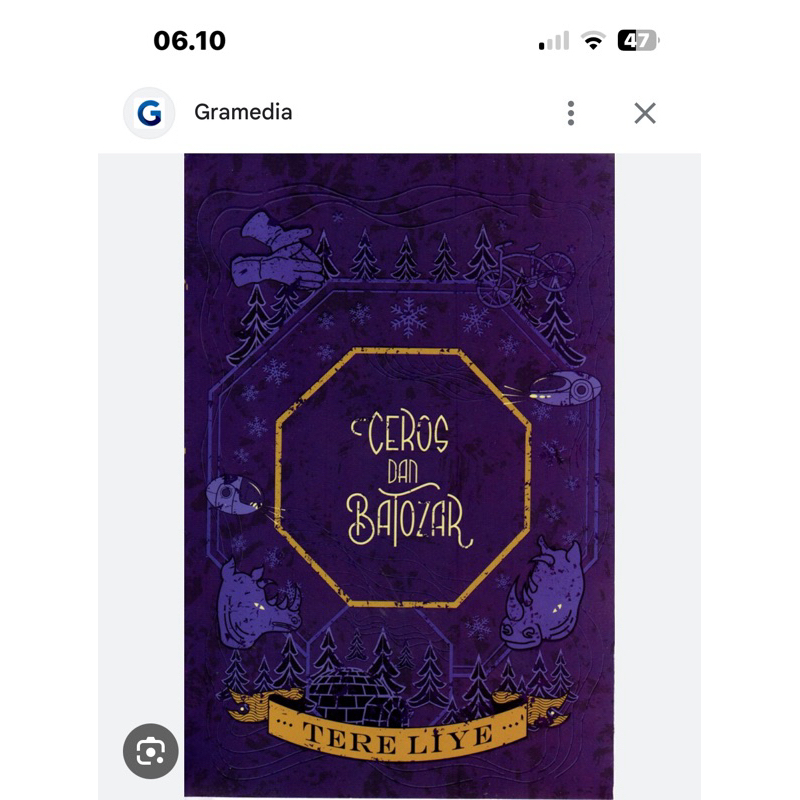
Task: Open the three-dot overflow menu
Action: (570, 113)
